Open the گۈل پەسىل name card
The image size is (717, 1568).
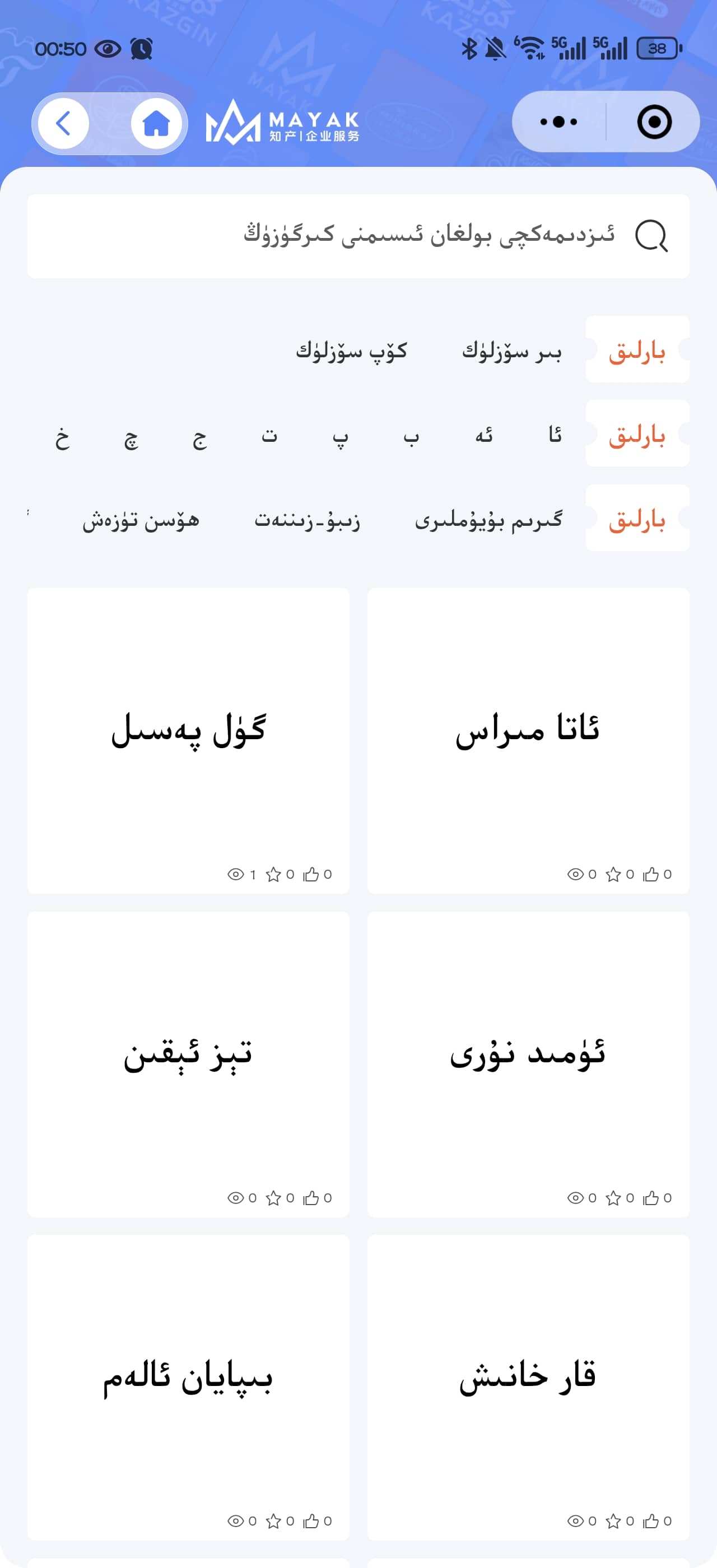188,740
